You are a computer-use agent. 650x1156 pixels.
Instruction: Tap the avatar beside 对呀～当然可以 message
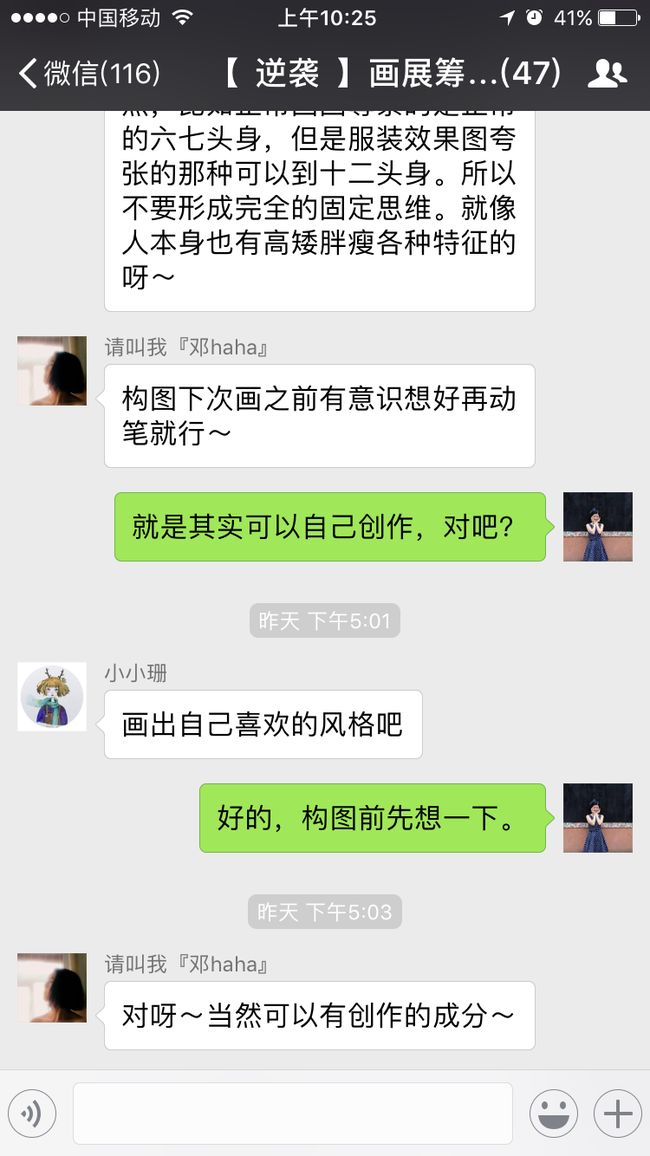click(52, 987)
